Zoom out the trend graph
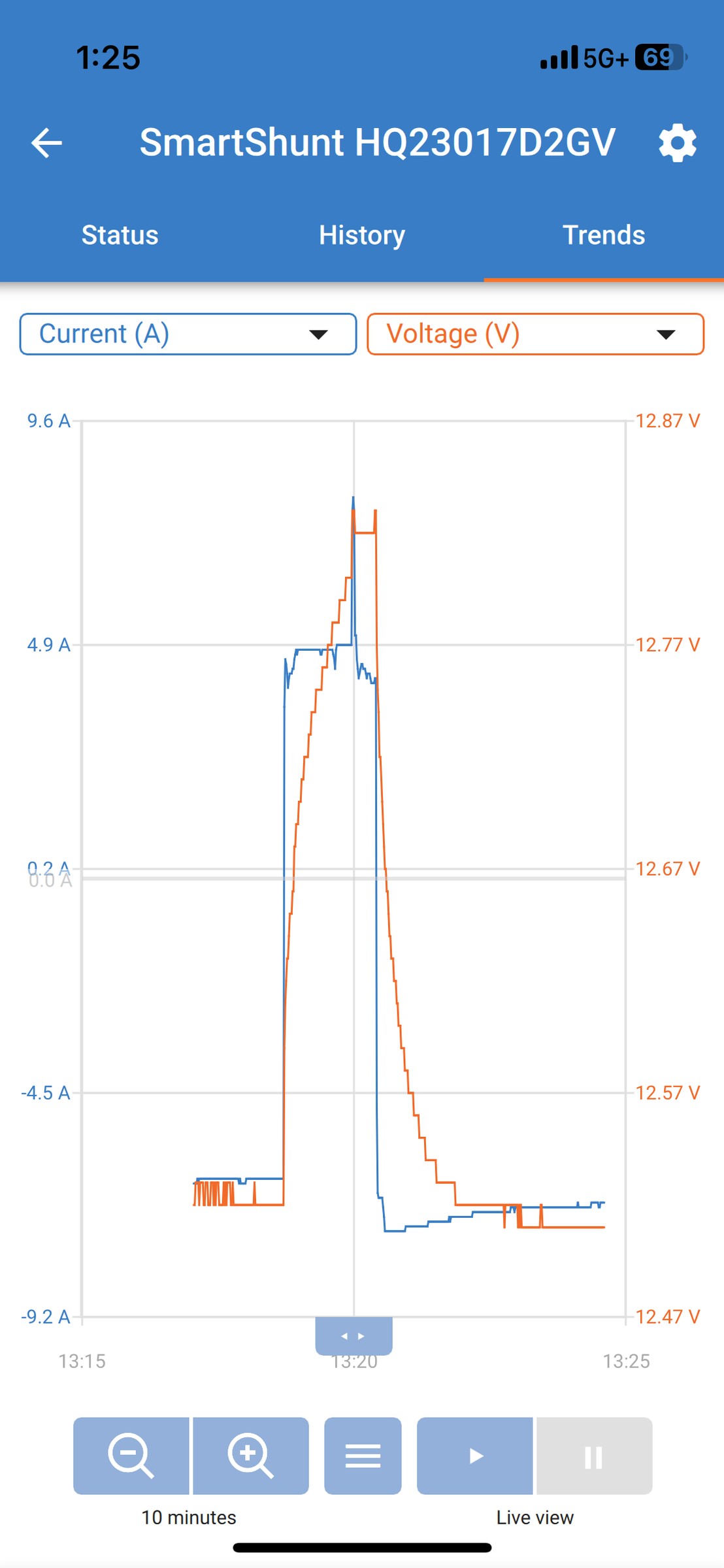The width and height of the screenshot is (724, 1568). [131, 1456]
